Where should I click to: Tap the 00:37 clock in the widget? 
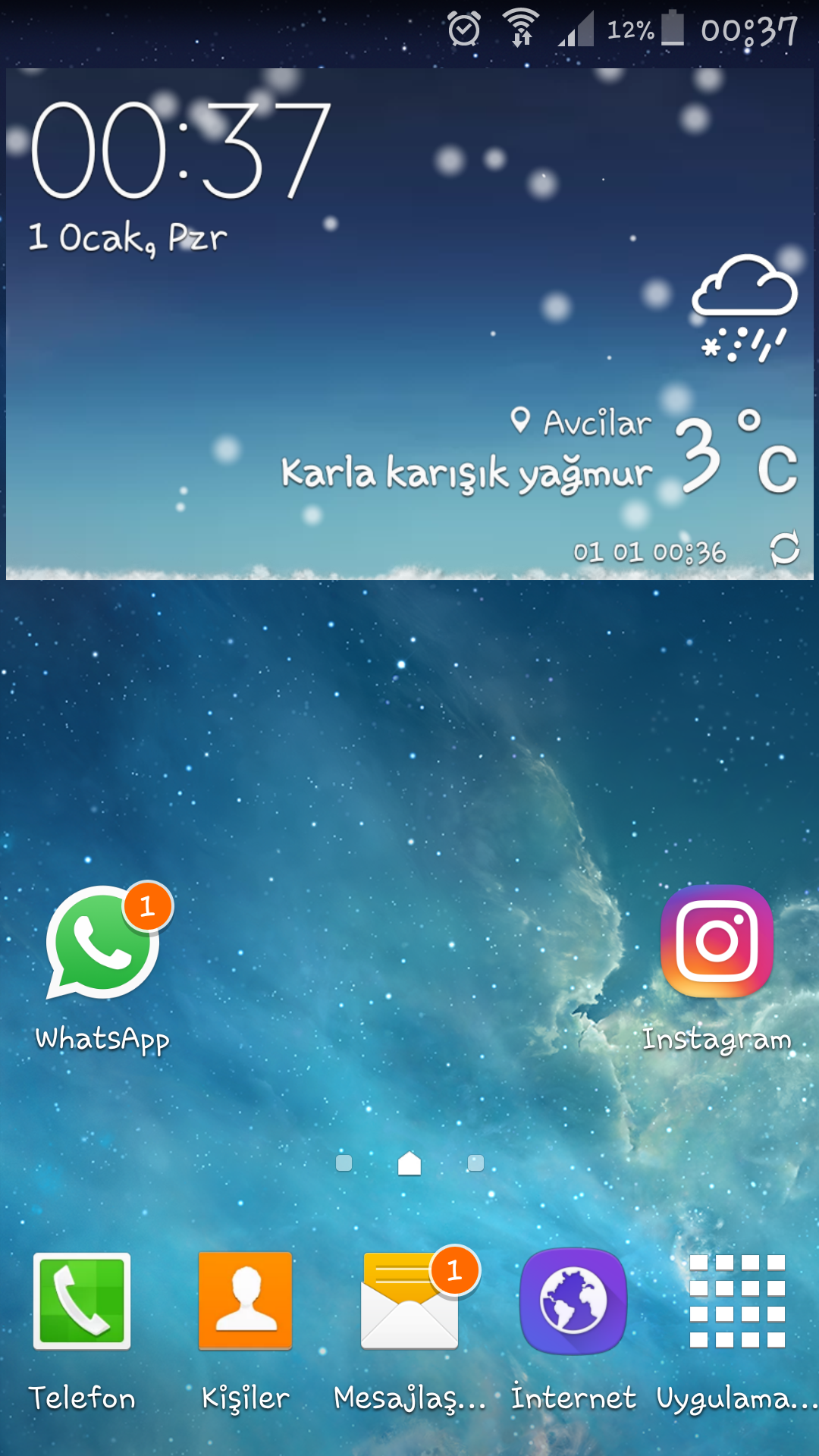(180, 150)
